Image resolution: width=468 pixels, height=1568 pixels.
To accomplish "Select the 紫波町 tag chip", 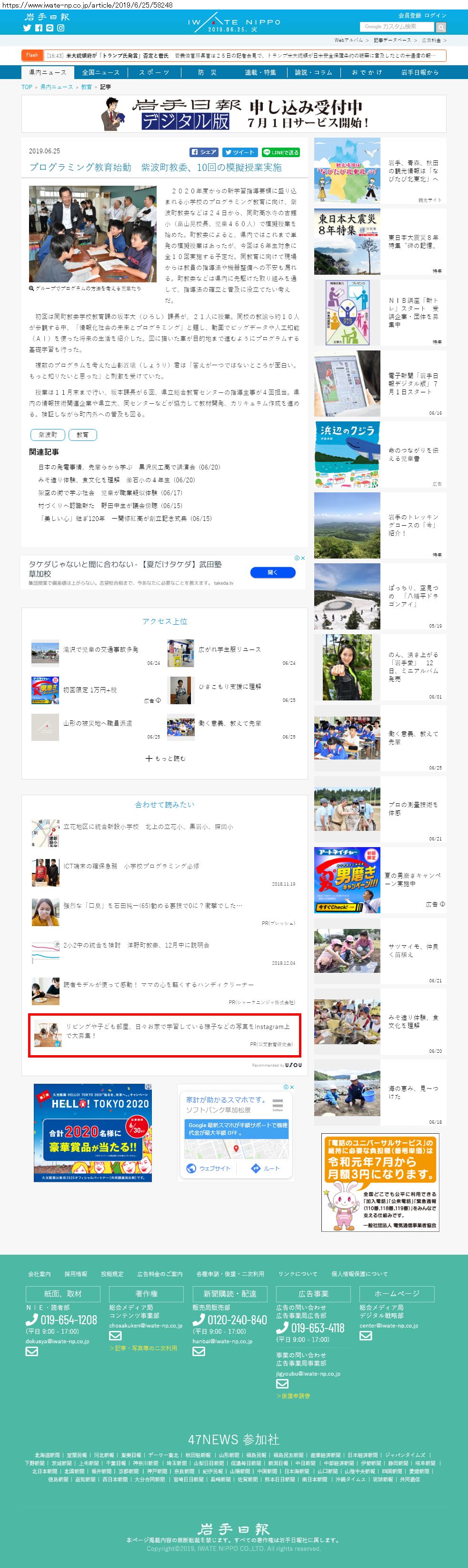I will point(48,435).
